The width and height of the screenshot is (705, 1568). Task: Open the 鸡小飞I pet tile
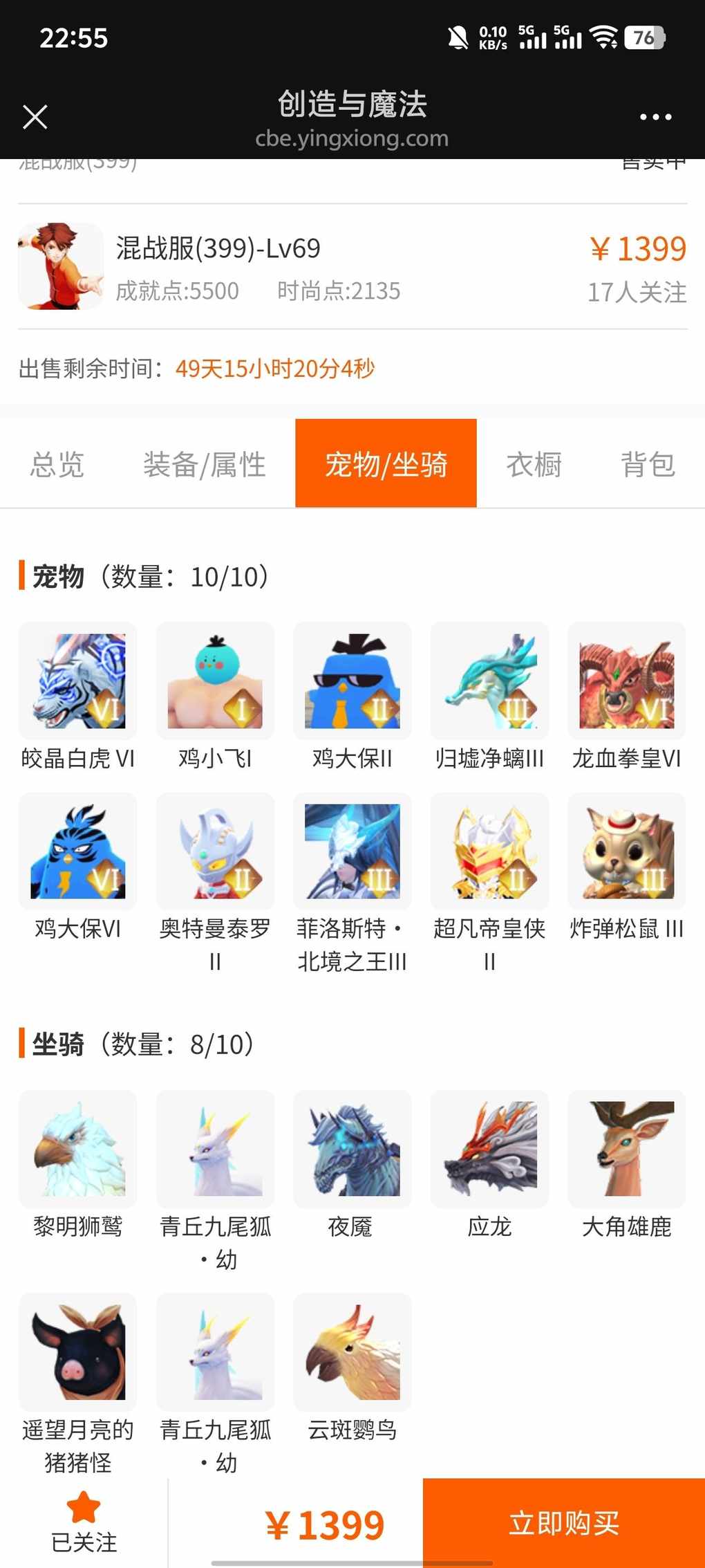coord(215,697)
